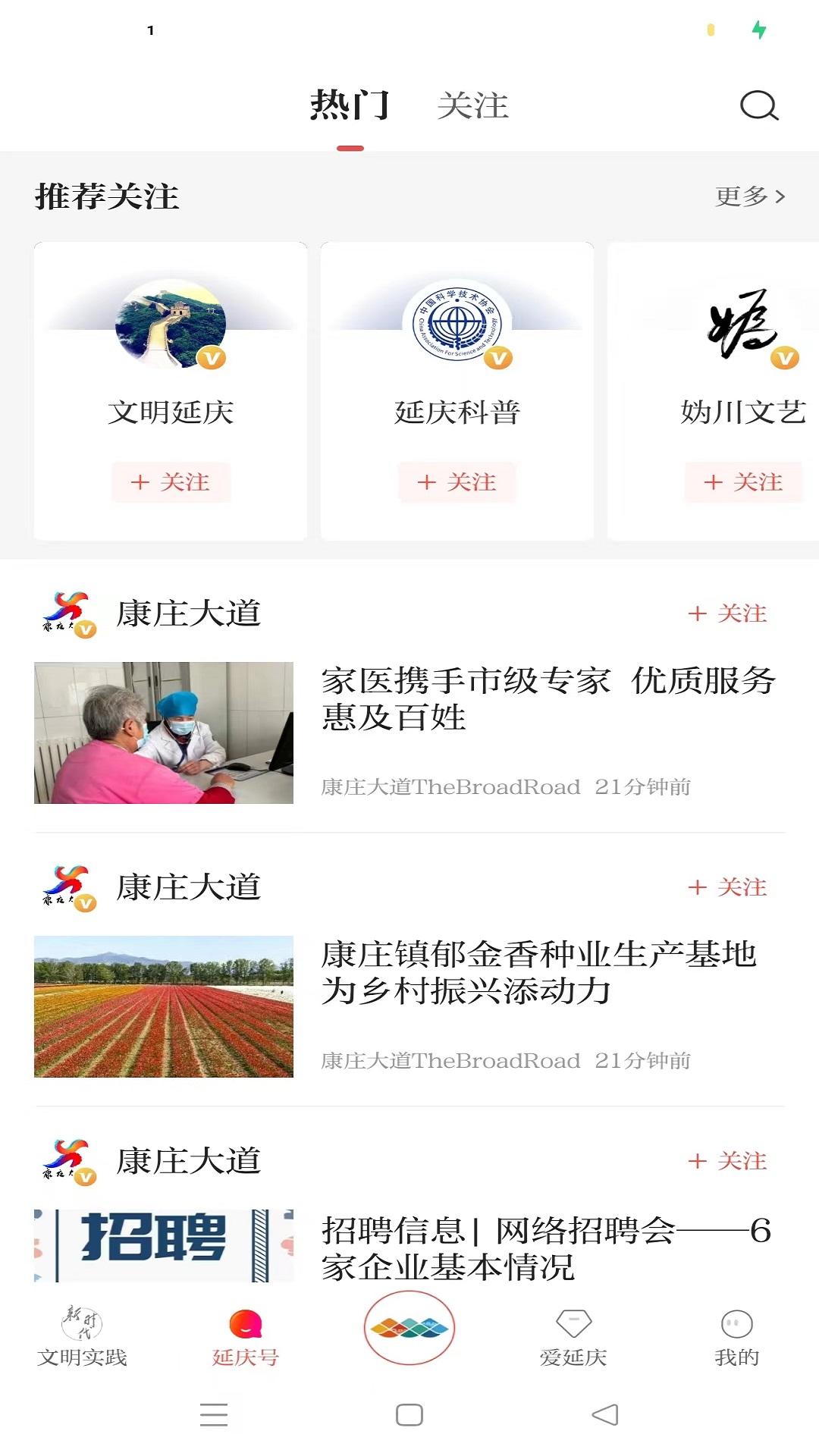
Task: Select the 热门 tab
Action: tap(349, 106)
